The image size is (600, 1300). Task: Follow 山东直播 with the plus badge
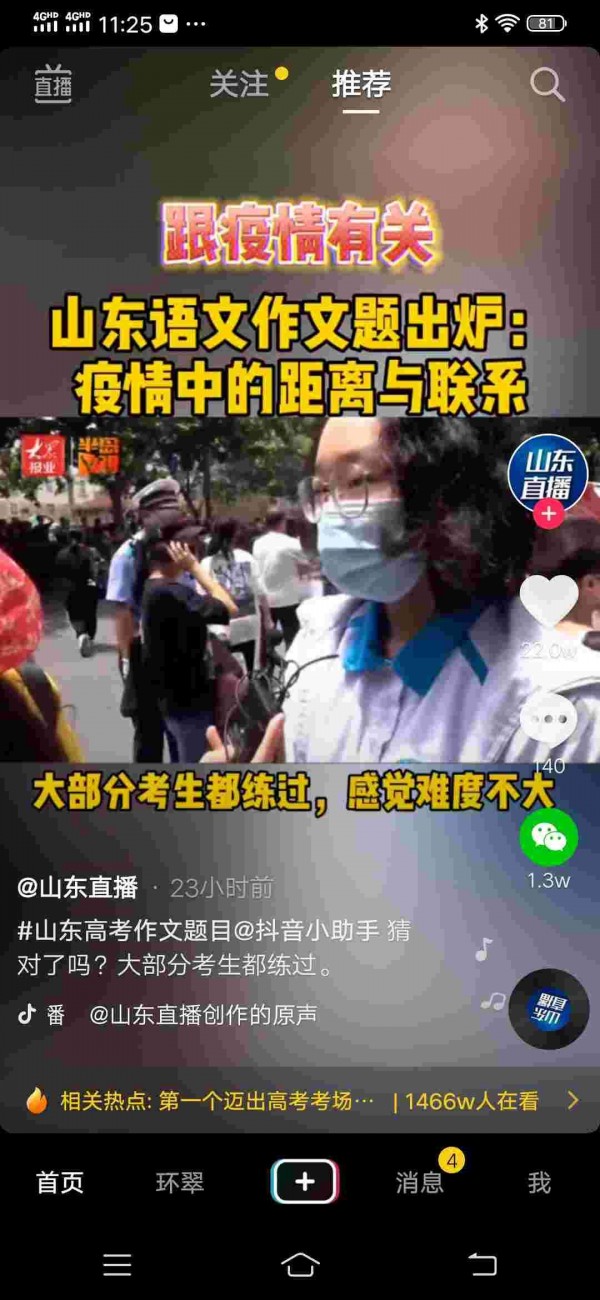[548, 514]
